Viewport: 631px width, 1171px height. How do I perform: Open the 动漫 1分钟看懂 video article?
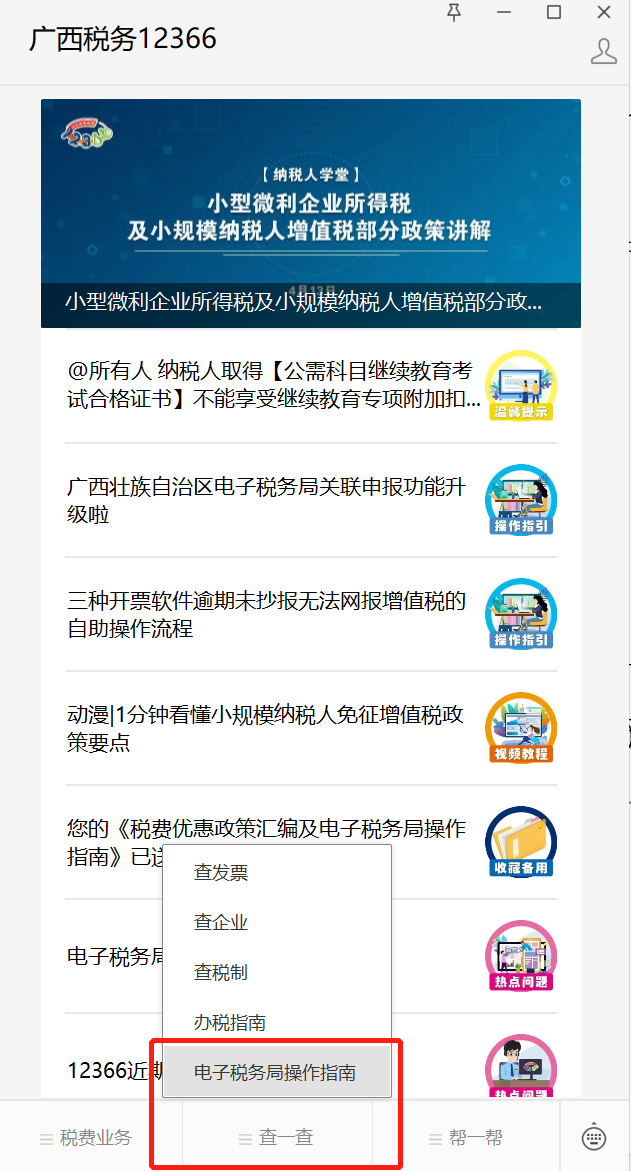[311, 728]
